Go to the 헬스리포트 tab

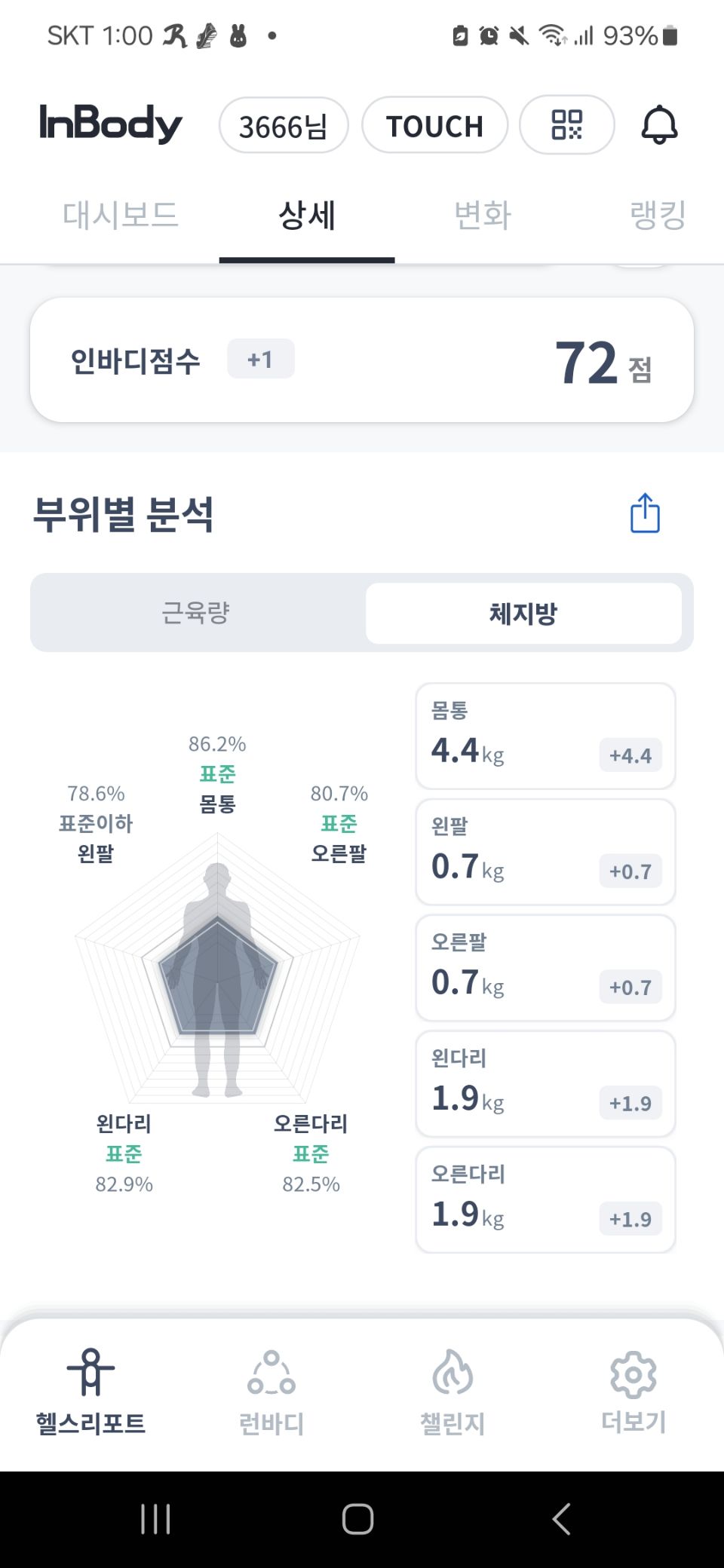90,1392
